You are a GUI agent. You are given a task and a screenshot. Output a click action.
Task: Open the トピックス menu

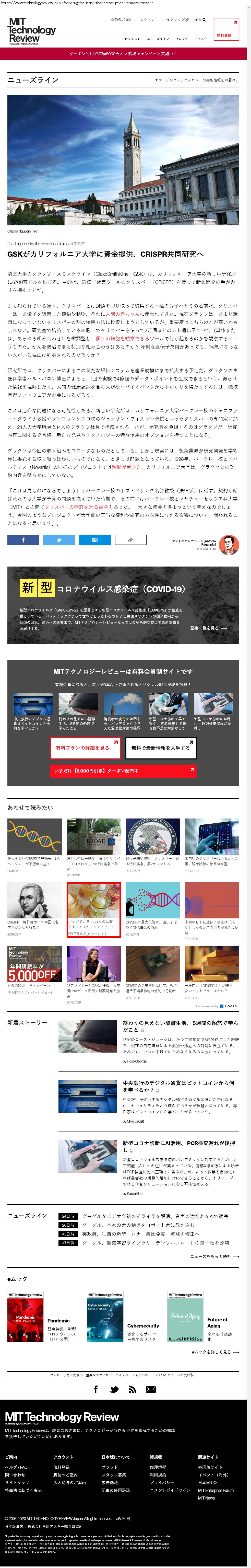[x=130, y=39]
